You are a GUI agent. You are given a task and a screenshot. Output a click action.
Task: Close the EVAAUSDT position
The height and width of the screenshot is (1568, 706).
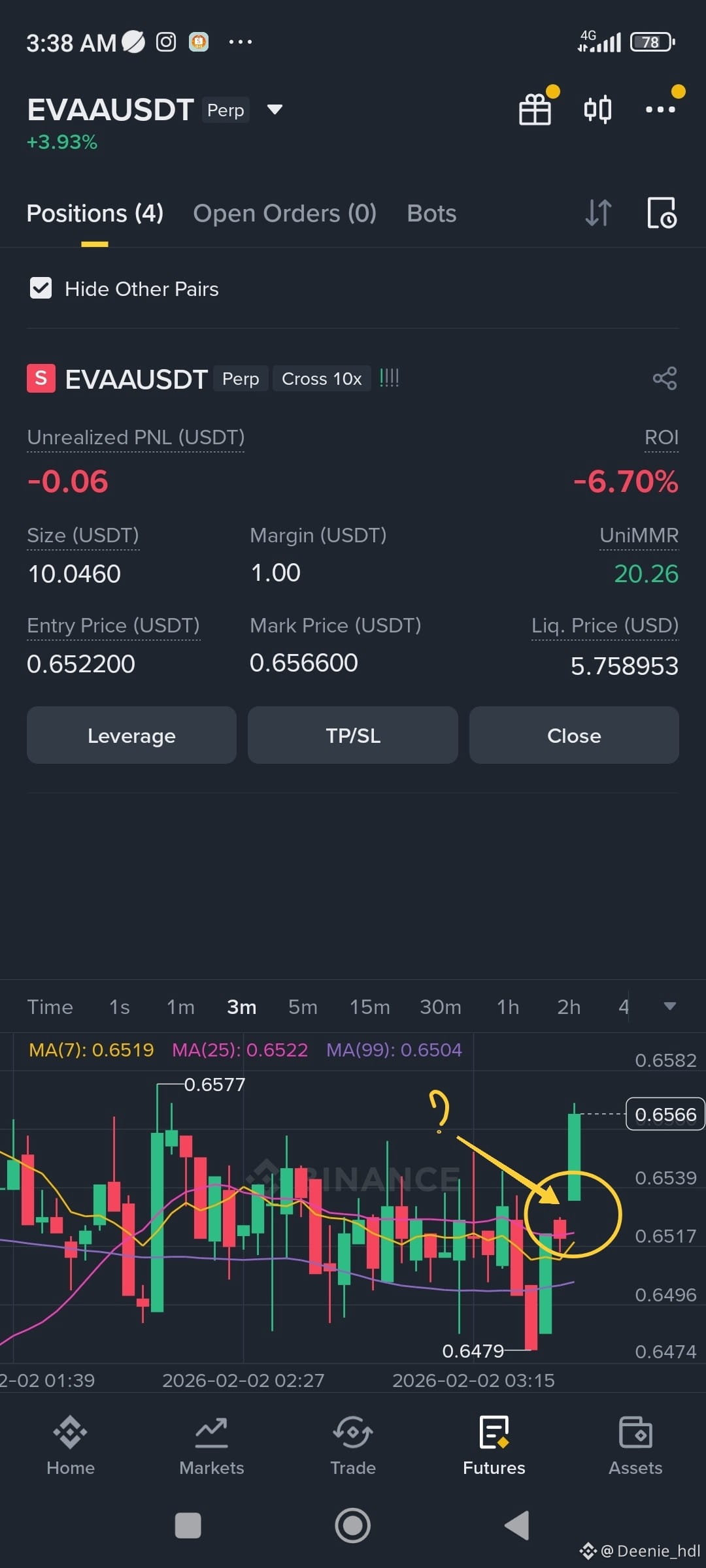click(574, 736)
